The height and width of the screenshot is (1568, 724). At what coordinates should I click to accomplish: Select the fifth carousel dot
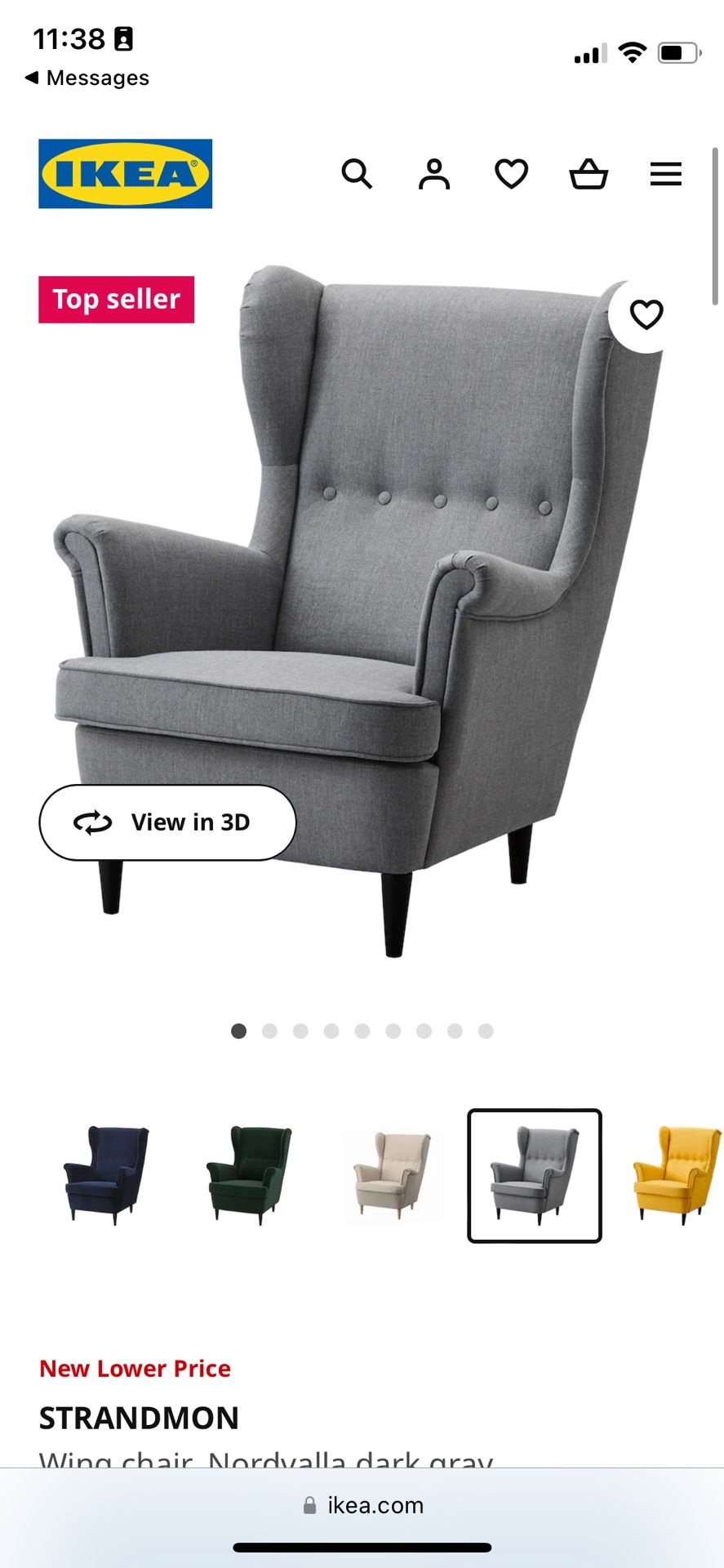pos(362,1031)
